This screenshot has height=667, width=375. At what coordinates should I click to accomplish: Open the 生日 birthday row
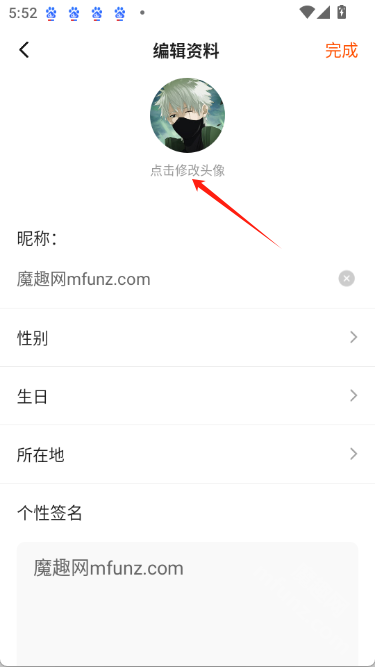tap(188, 396)
